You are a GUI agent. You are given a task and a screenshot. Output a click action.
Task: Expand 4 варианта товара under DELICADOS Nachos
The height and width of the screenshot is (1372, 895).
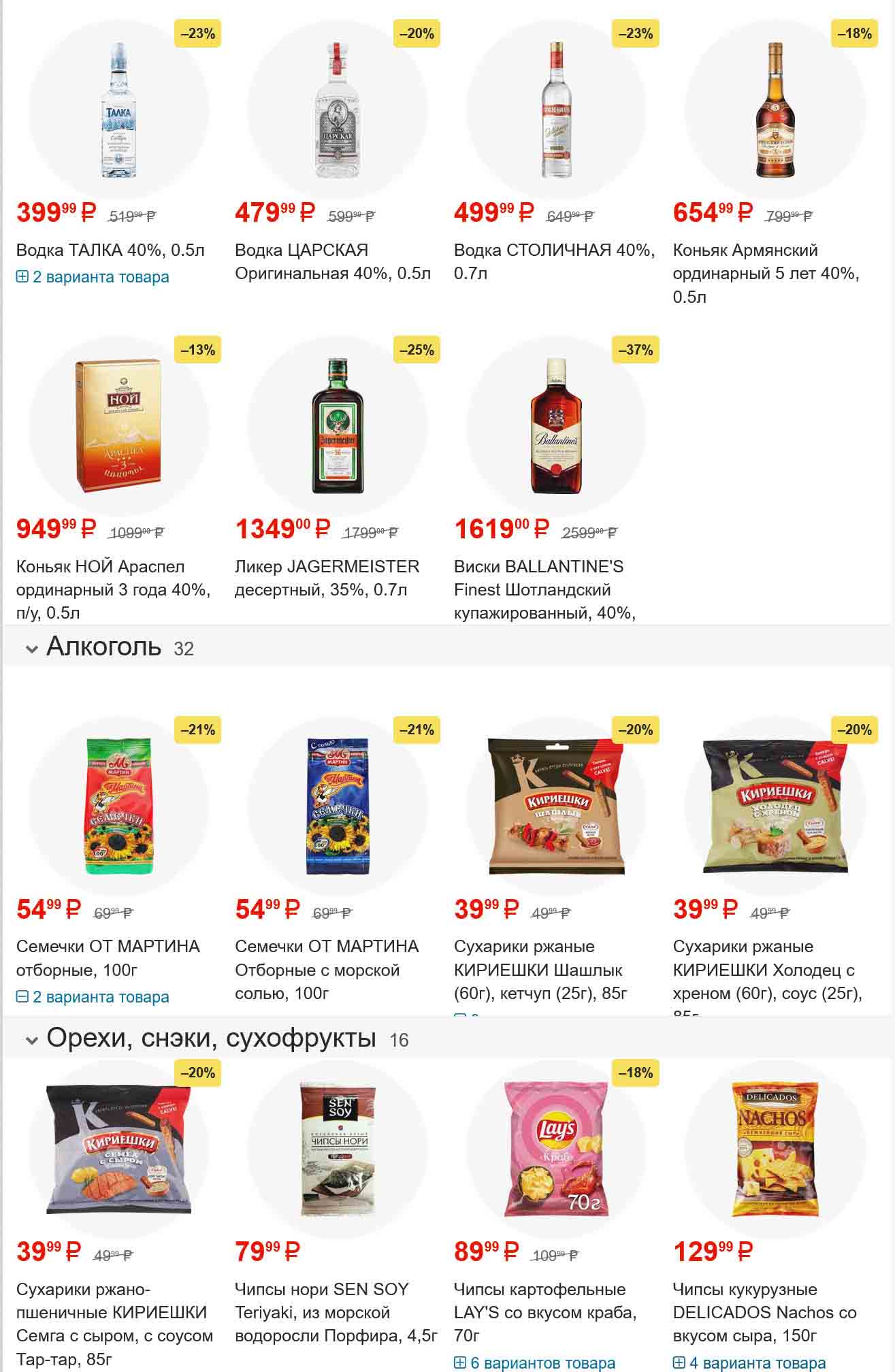(x=749, y=1363)
